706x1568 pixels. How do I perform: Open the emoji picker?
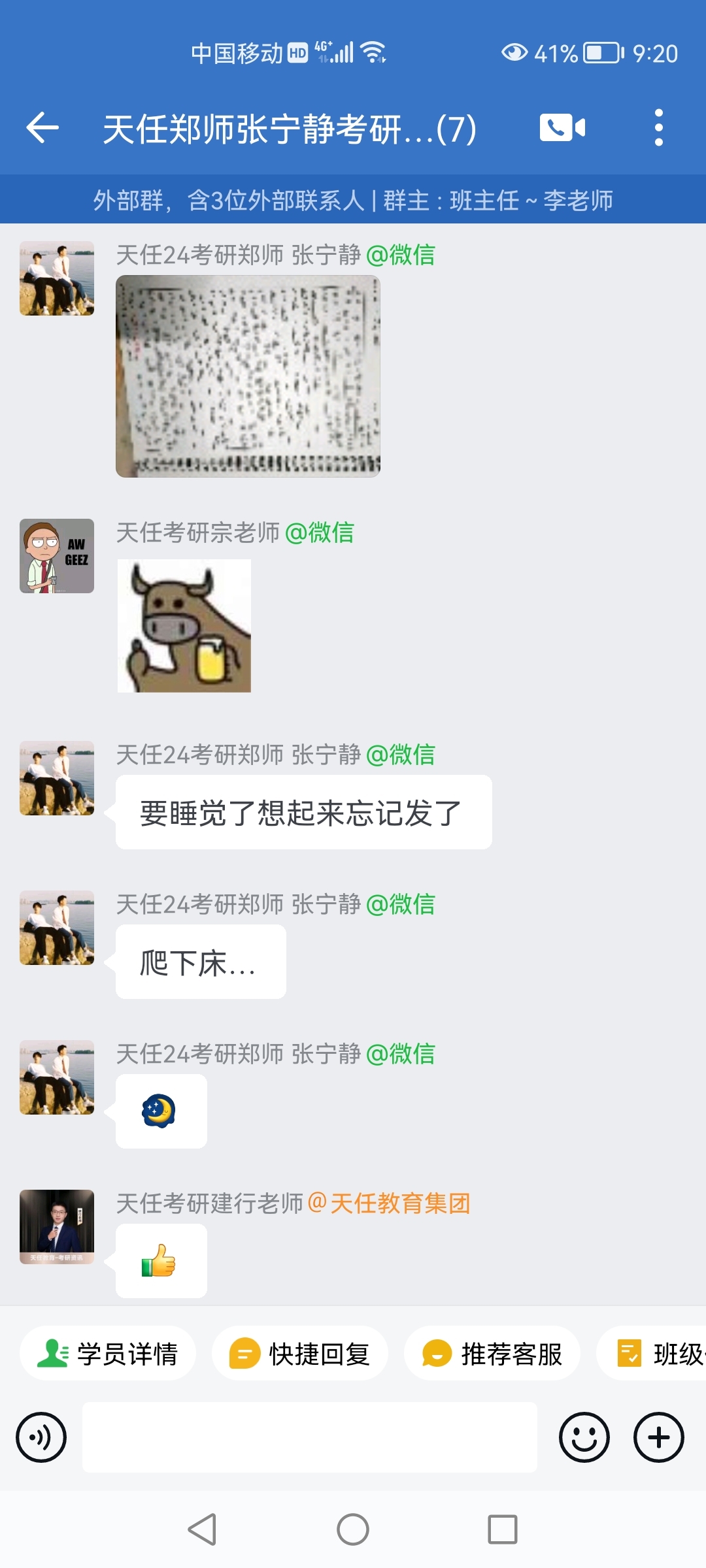click(x=584, y=1437)
